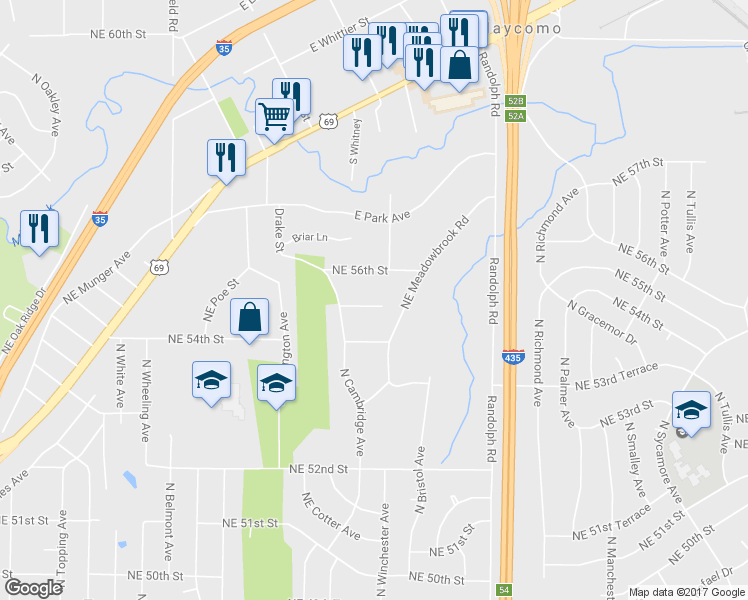The image size is (748, 600).
Task: Select the grocery cart marker on the map
Action: (x=274, y=121)
